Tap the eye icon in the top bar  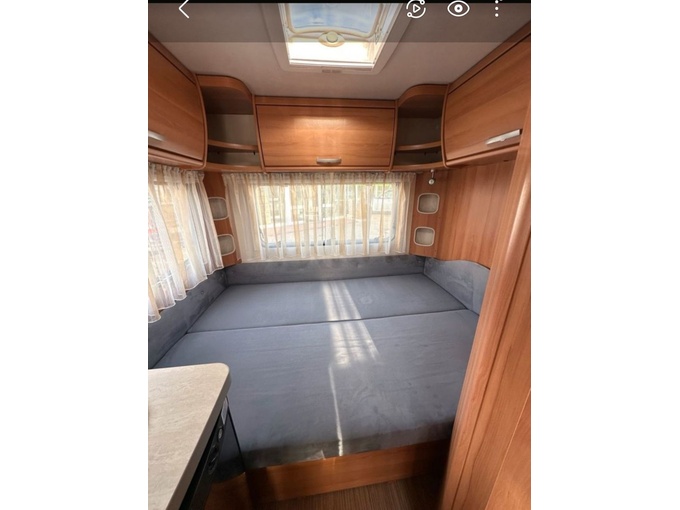tap(458, 9)
